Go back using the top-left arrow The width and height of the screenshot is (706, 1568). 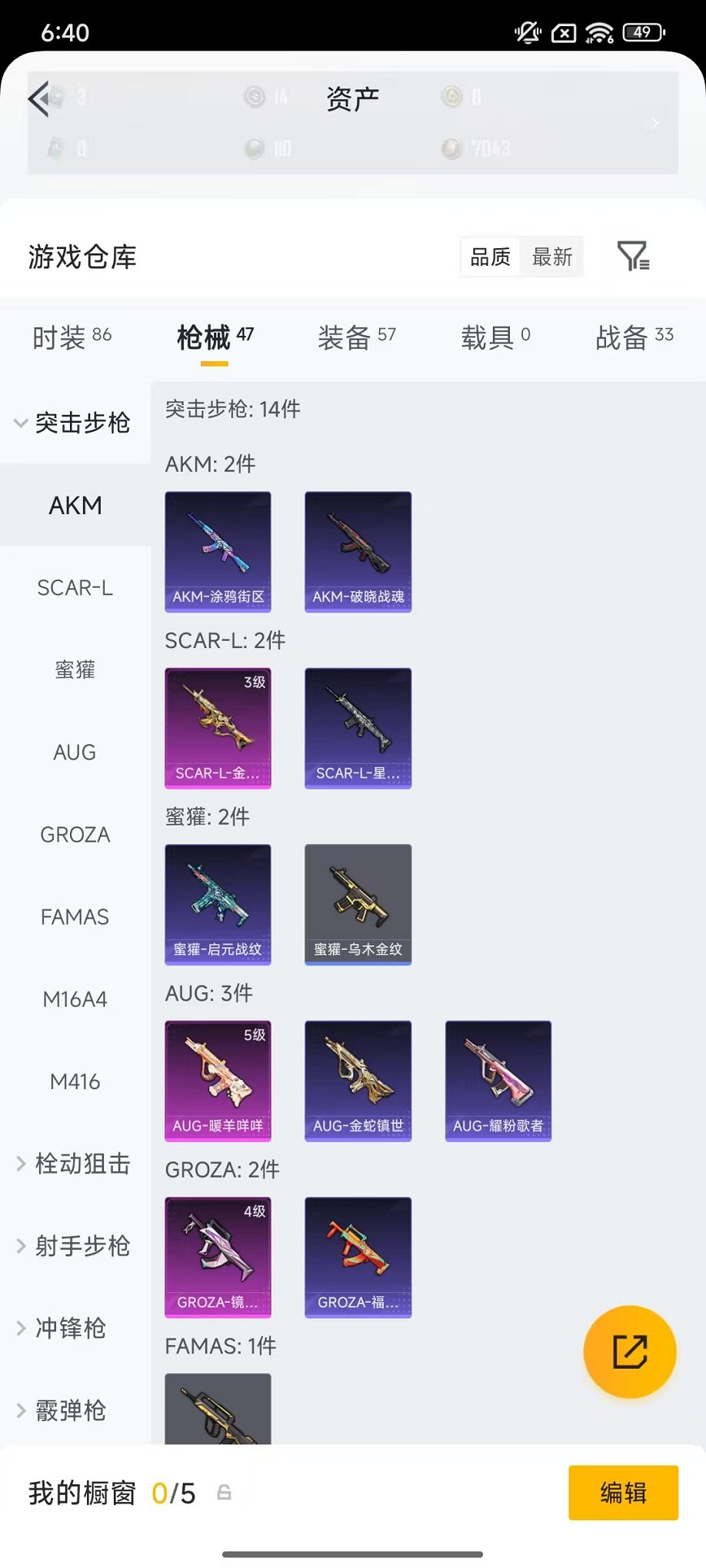(x=40, y=98)
